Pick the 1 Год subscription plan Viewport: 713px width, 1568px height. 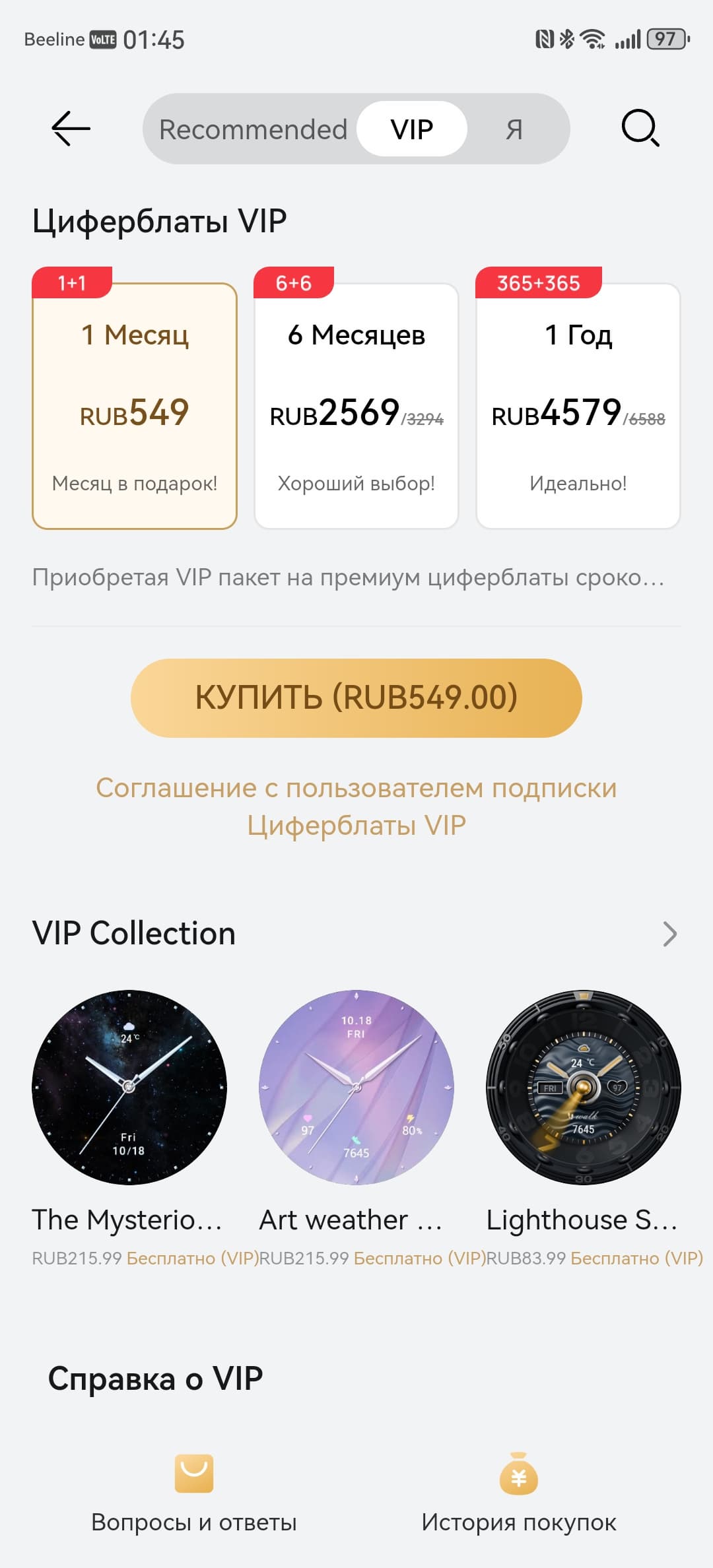coord(578,406)
